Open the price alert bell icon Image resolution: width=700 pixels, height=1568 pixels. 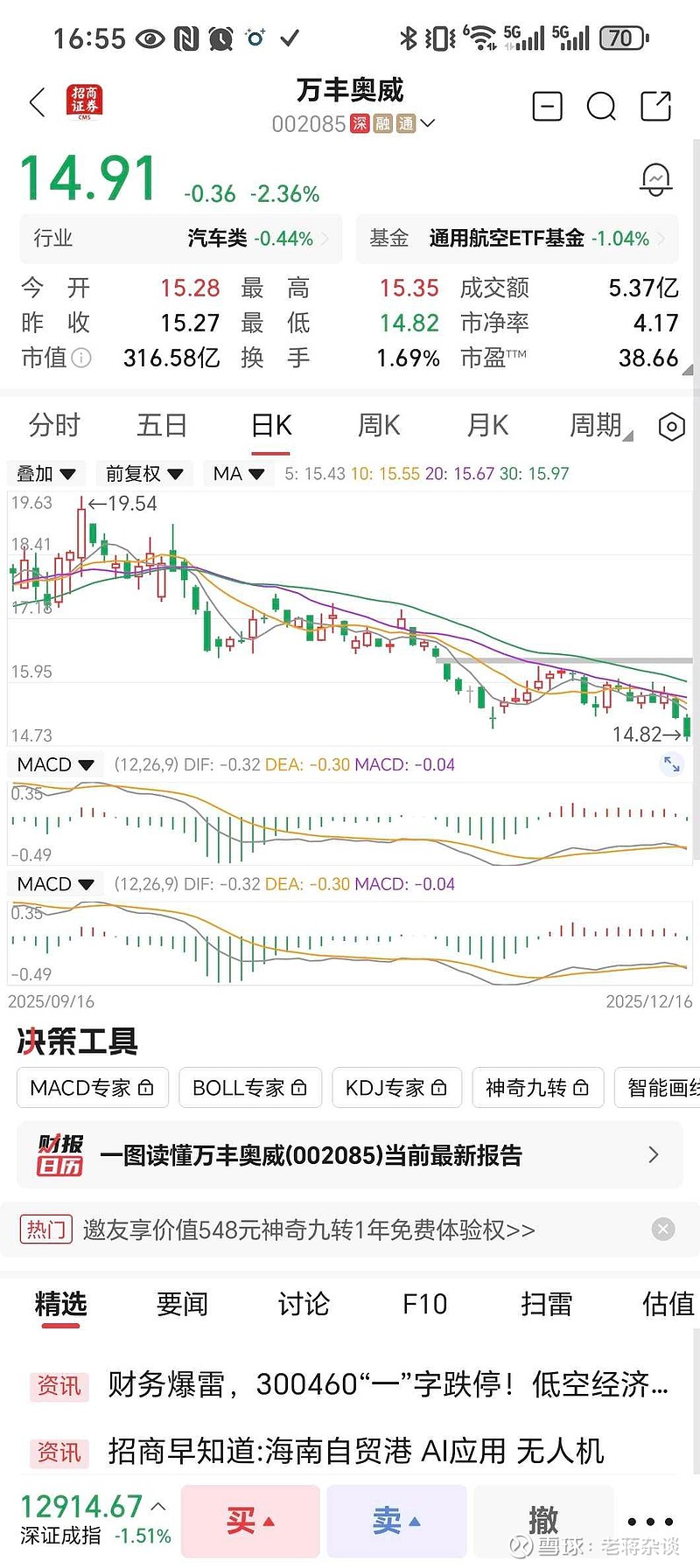(654, 178)
